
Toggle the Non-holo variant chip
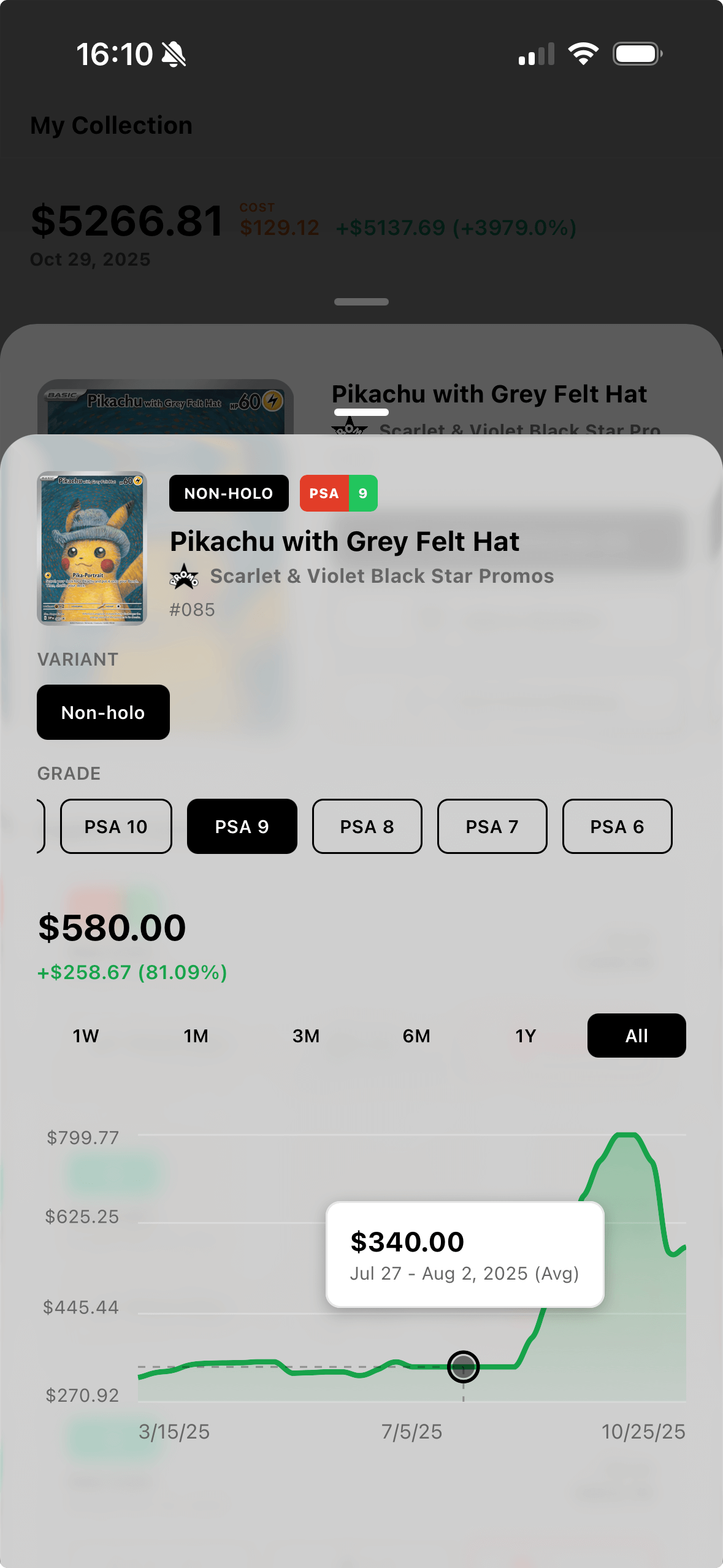click(103, 712)
